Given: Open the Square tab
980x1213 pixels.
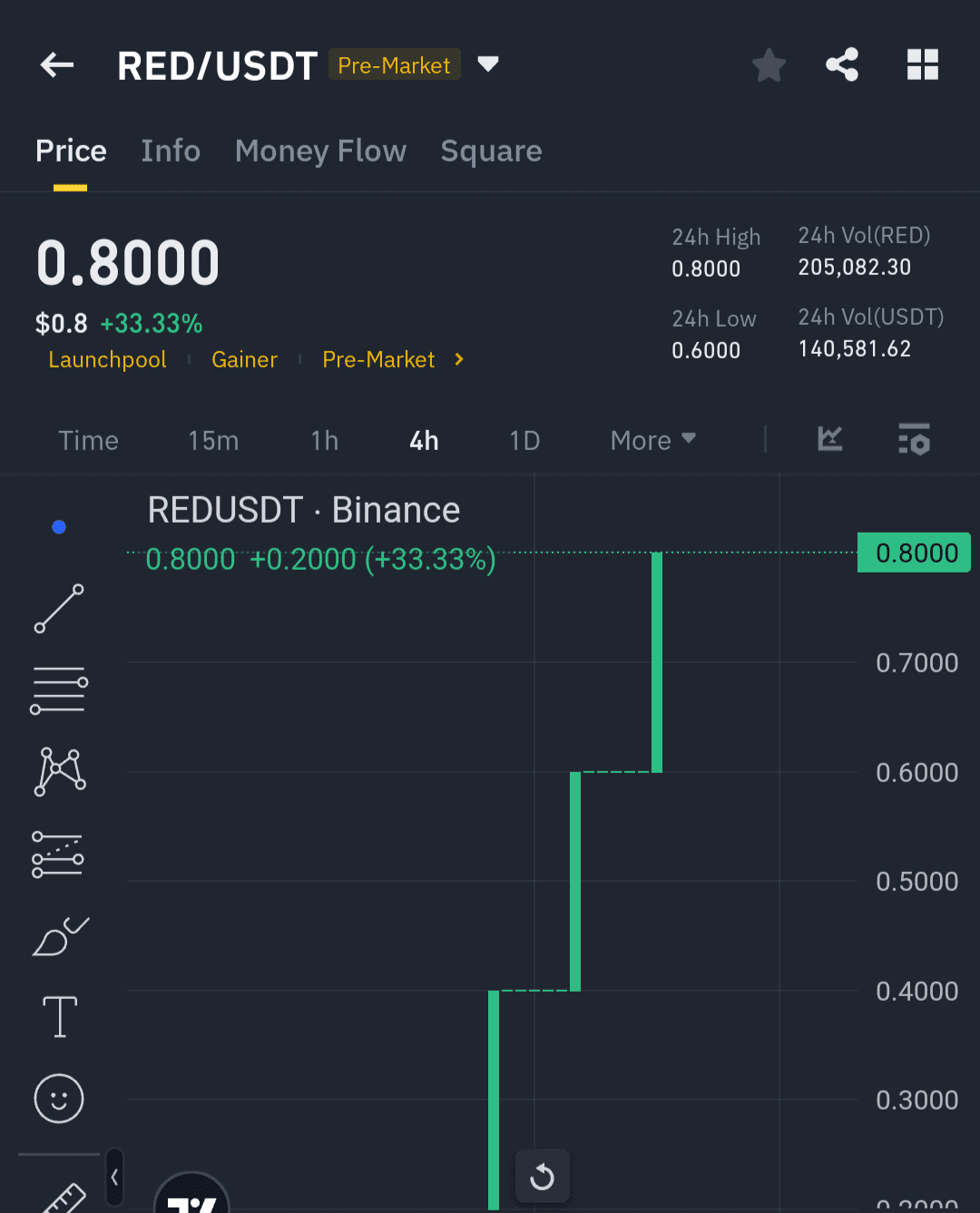Looking at the screenshot, I should pos(491,151).
